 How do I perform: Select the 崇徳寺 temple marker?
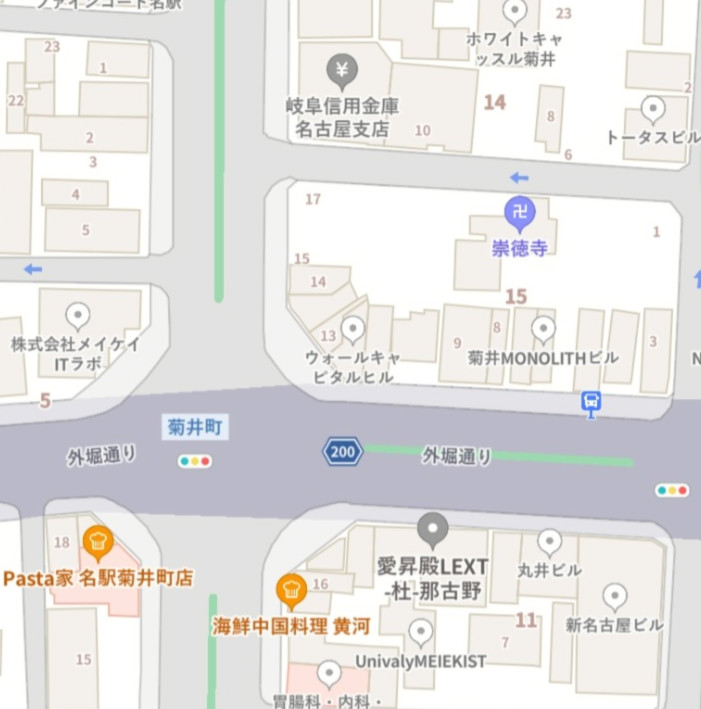tap(519, 212)
